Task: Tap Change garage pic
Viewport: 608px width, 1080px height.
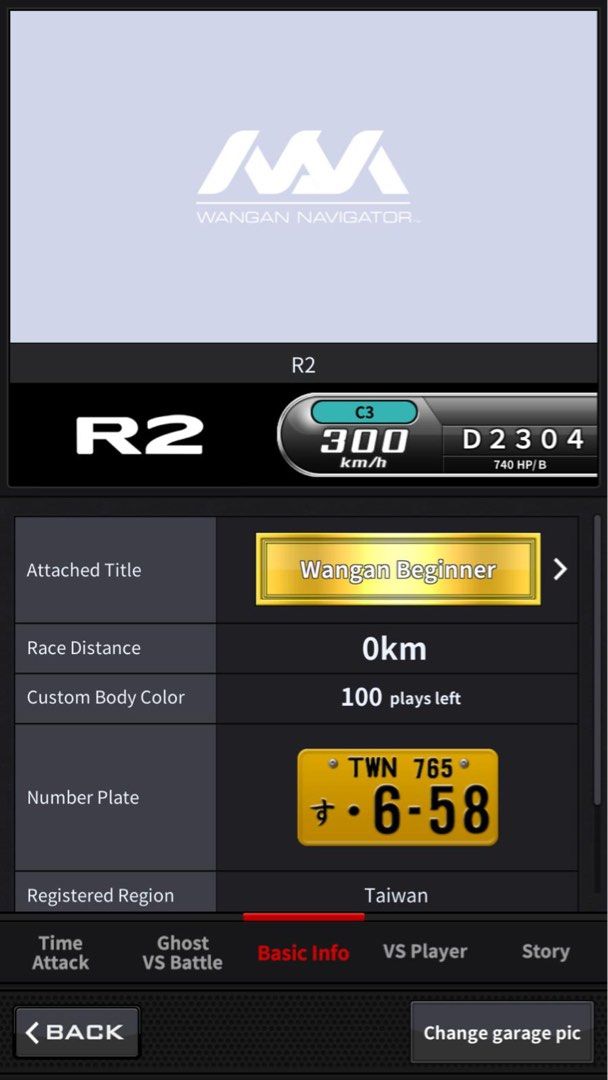Action: pos(501,1033)
